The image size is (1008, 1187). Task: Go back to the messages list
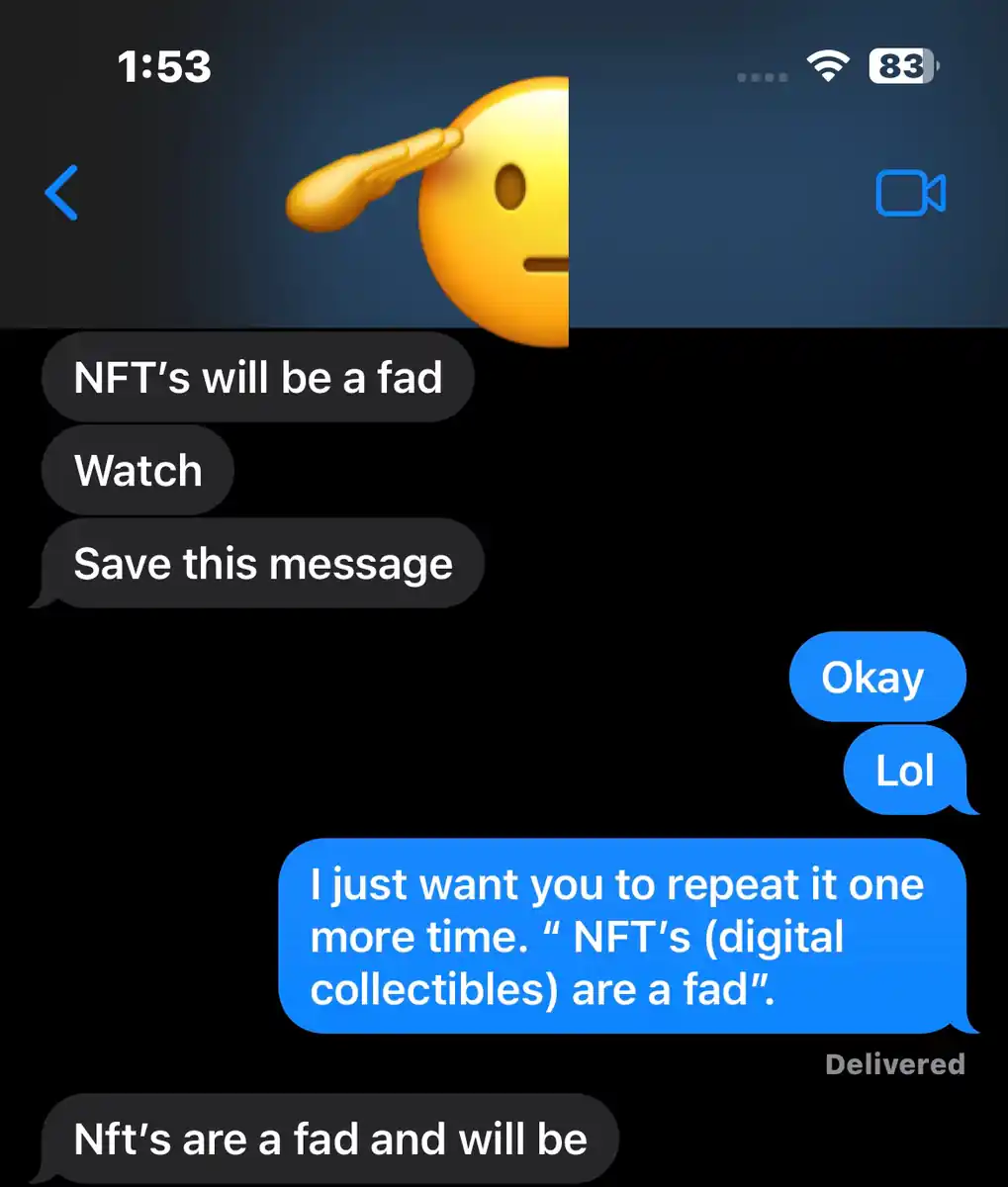(61, 193)
